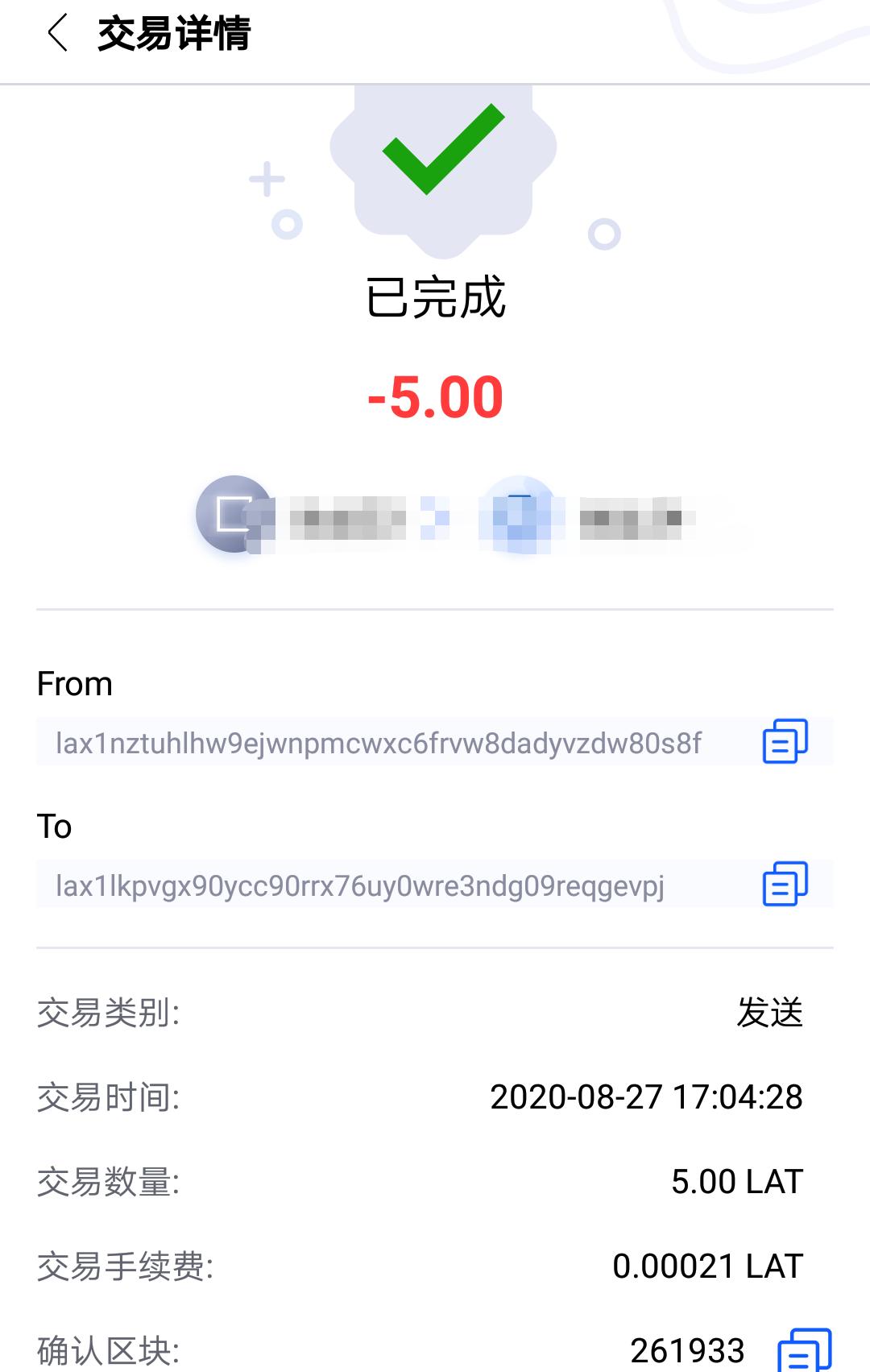Copy the From wallet address

coord(785,741)
